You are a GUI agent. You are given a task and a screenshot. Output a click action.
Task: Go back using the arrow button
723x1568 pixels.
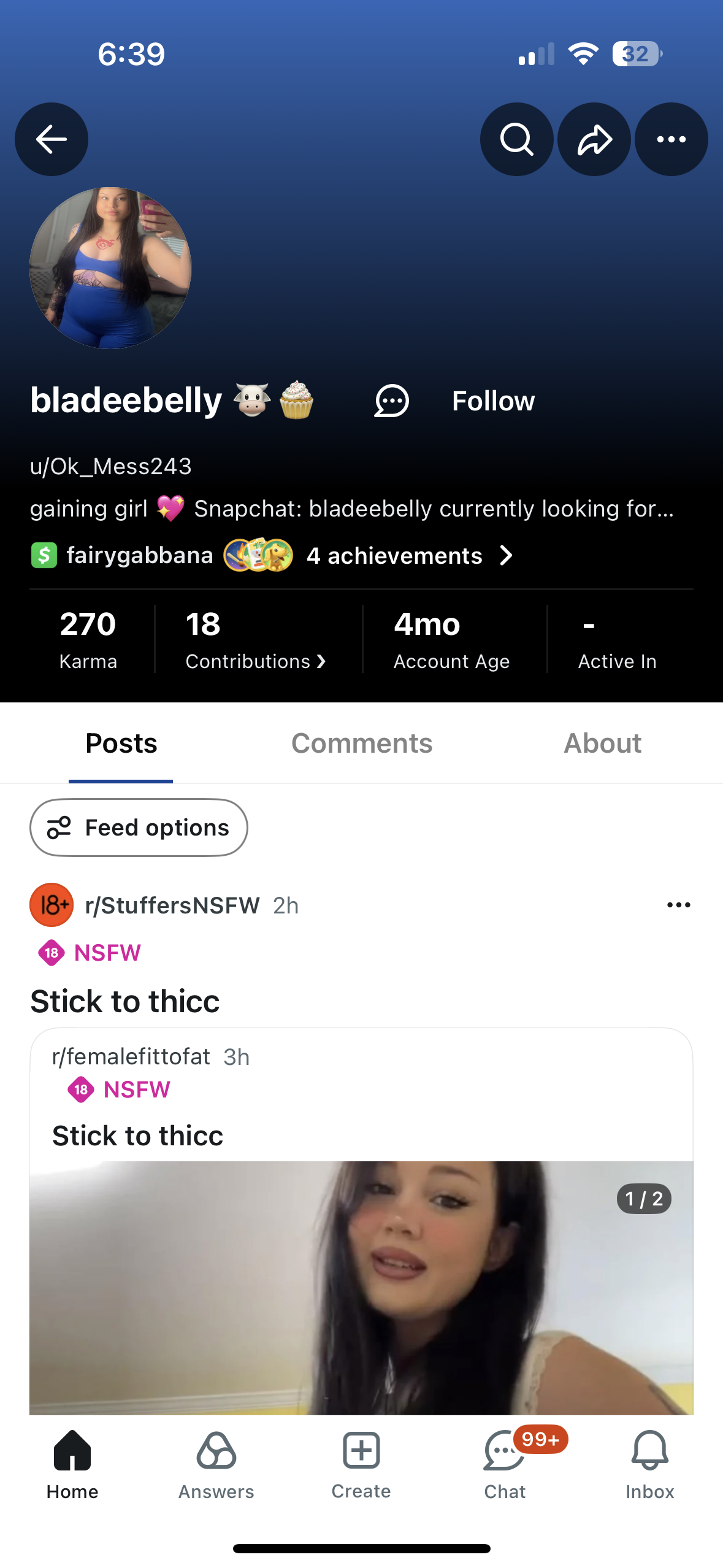coord(52,139)
